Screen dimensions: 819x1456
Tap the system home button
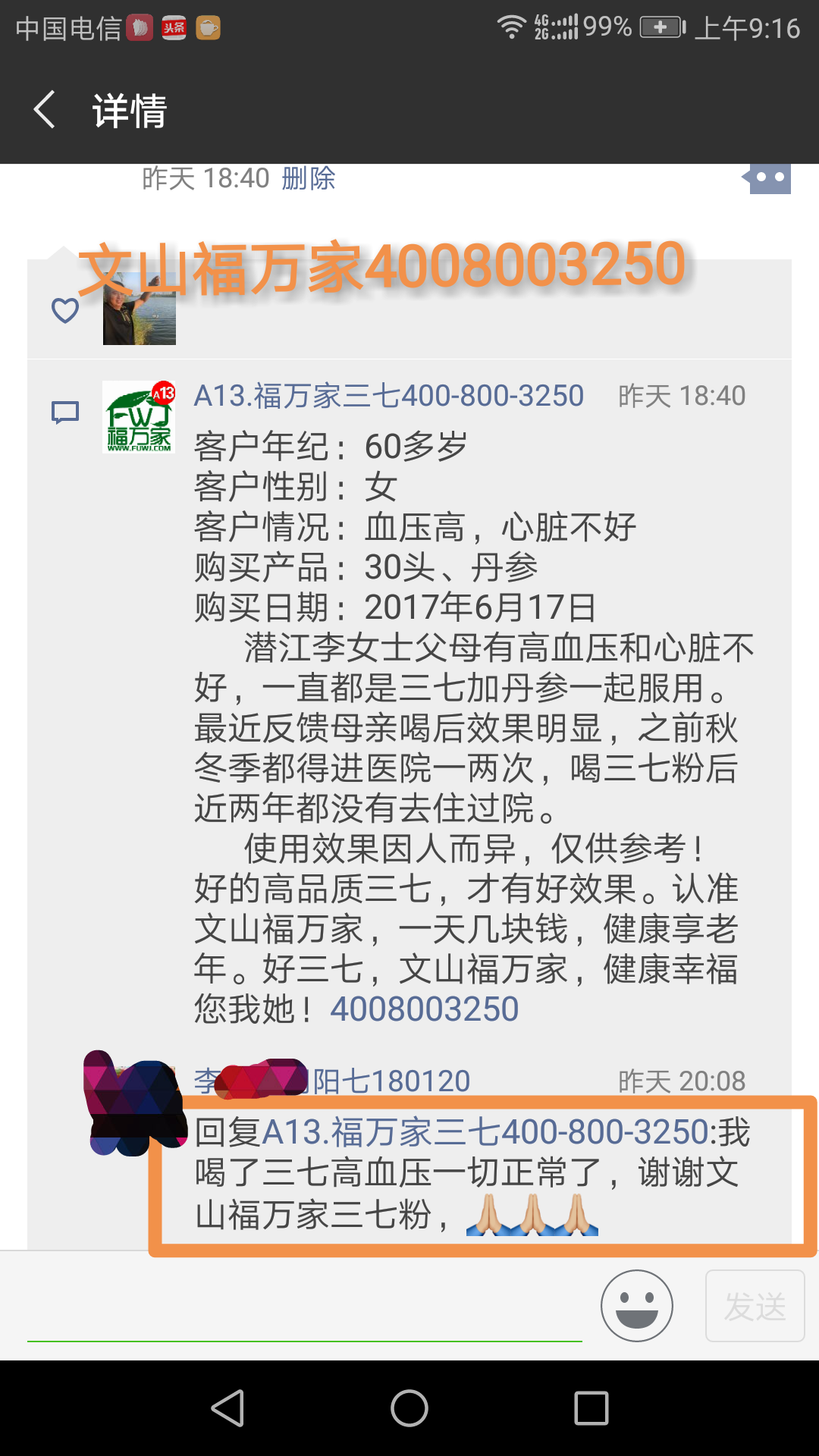coord(409,1408)
